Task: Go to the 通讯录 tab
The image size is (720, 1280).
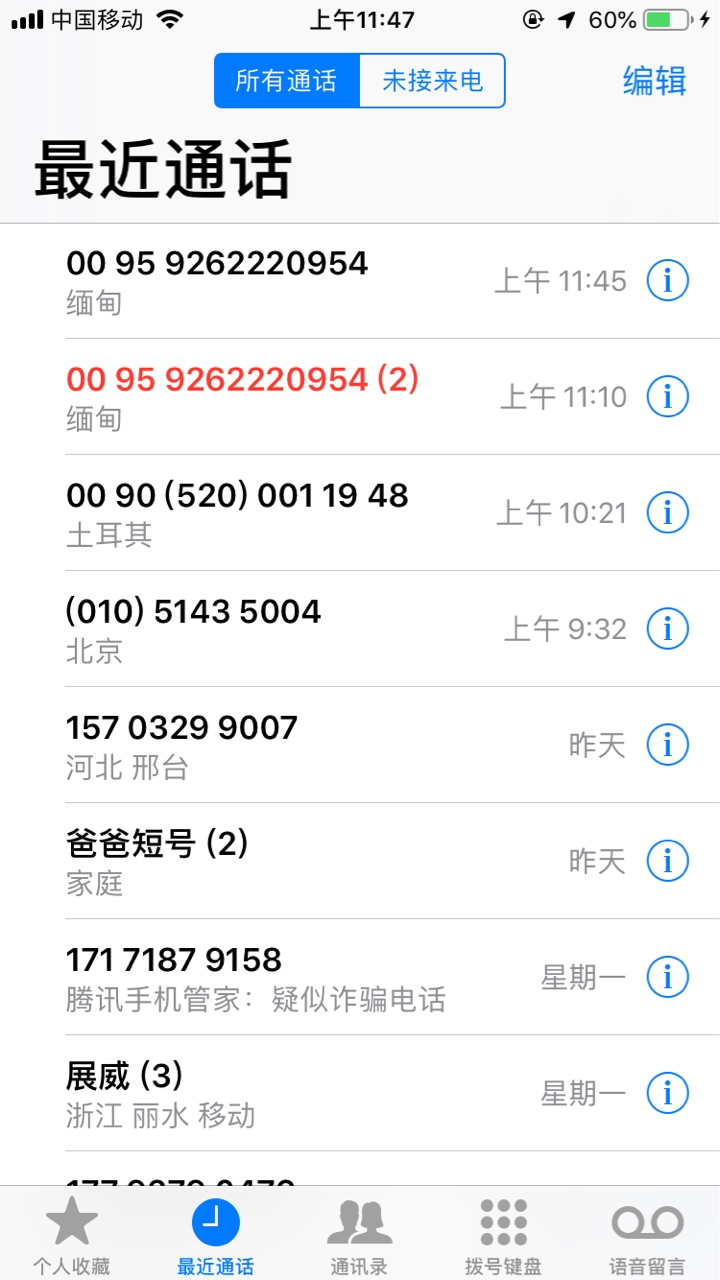Action: coord(359,1234)
